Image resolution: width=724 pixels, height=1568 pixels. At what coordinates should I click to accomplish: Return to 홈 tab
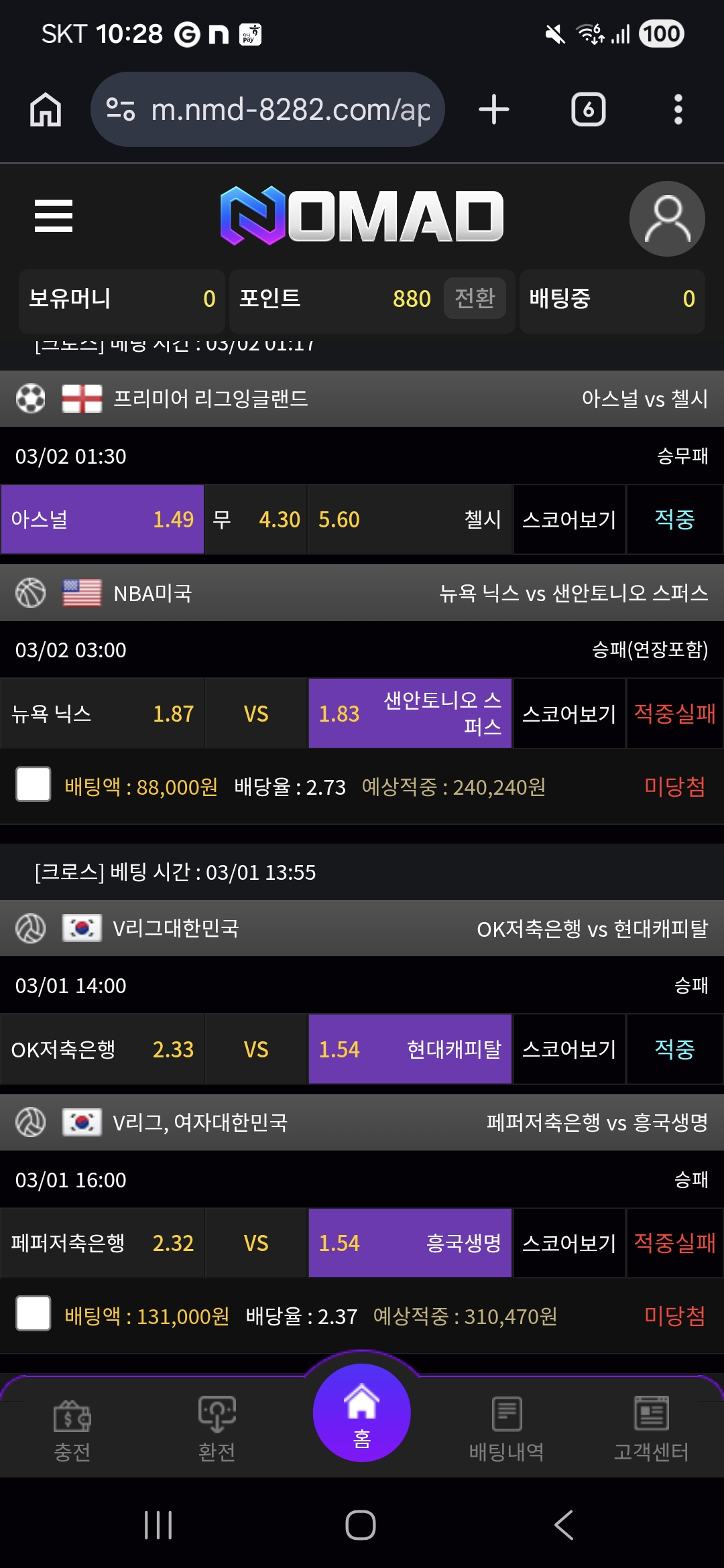(x=362, y=1414)
